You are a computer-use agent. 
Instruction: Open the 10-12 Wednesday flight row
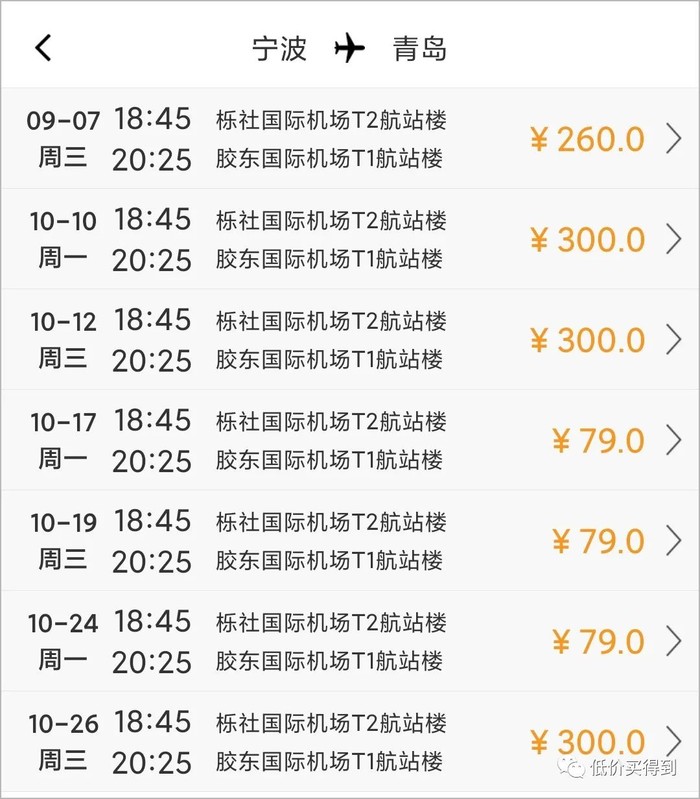click(x=350, y=340)
